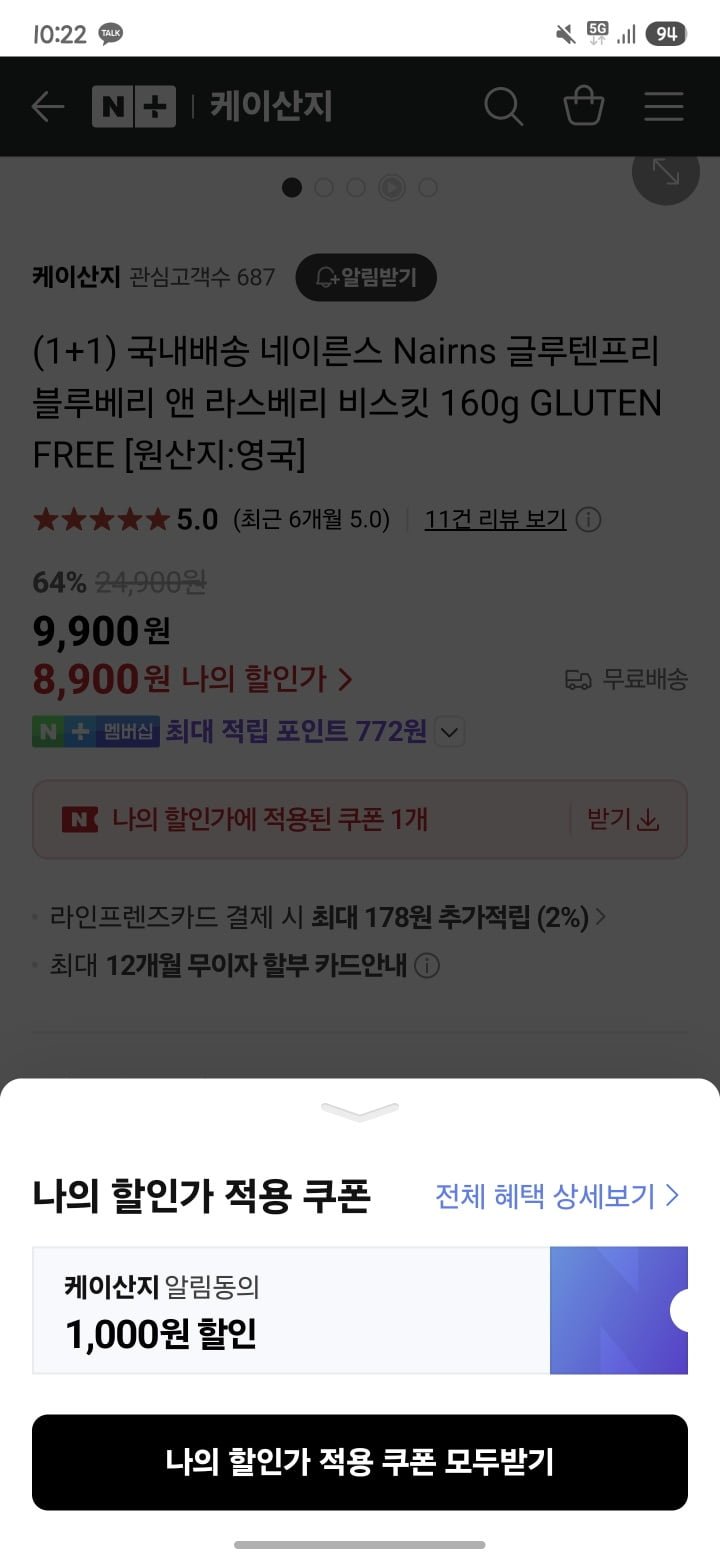Expand 최대 적립 포인트 772원 dropdown
Viewport: 720px width, 1560px height.
(450, 732)
